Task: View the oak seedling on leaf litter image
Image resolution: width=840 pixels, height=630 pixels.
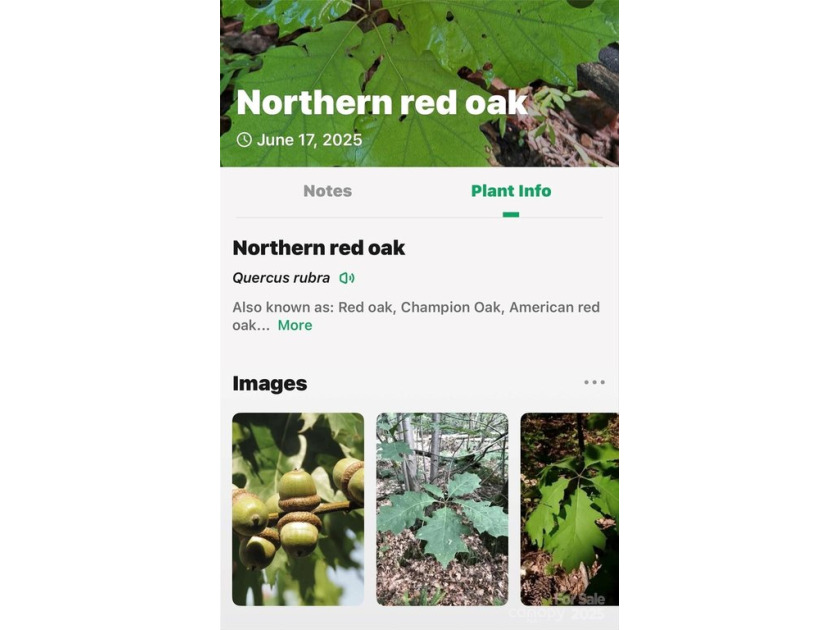Action: (x=442, y=509)
